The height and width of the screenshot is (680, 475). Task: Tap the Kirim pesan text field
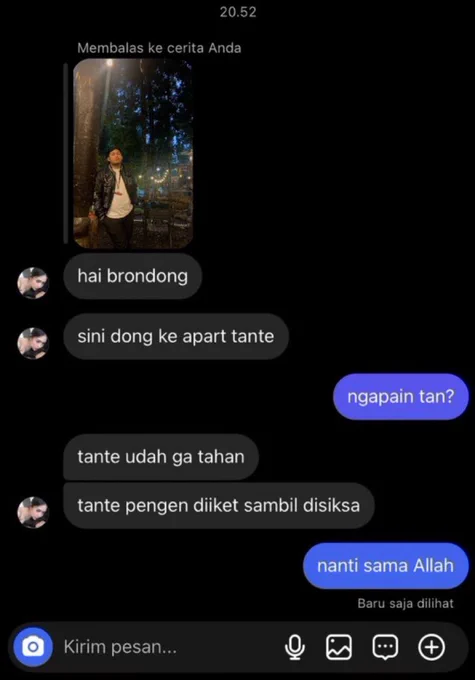tap(169, 647)
